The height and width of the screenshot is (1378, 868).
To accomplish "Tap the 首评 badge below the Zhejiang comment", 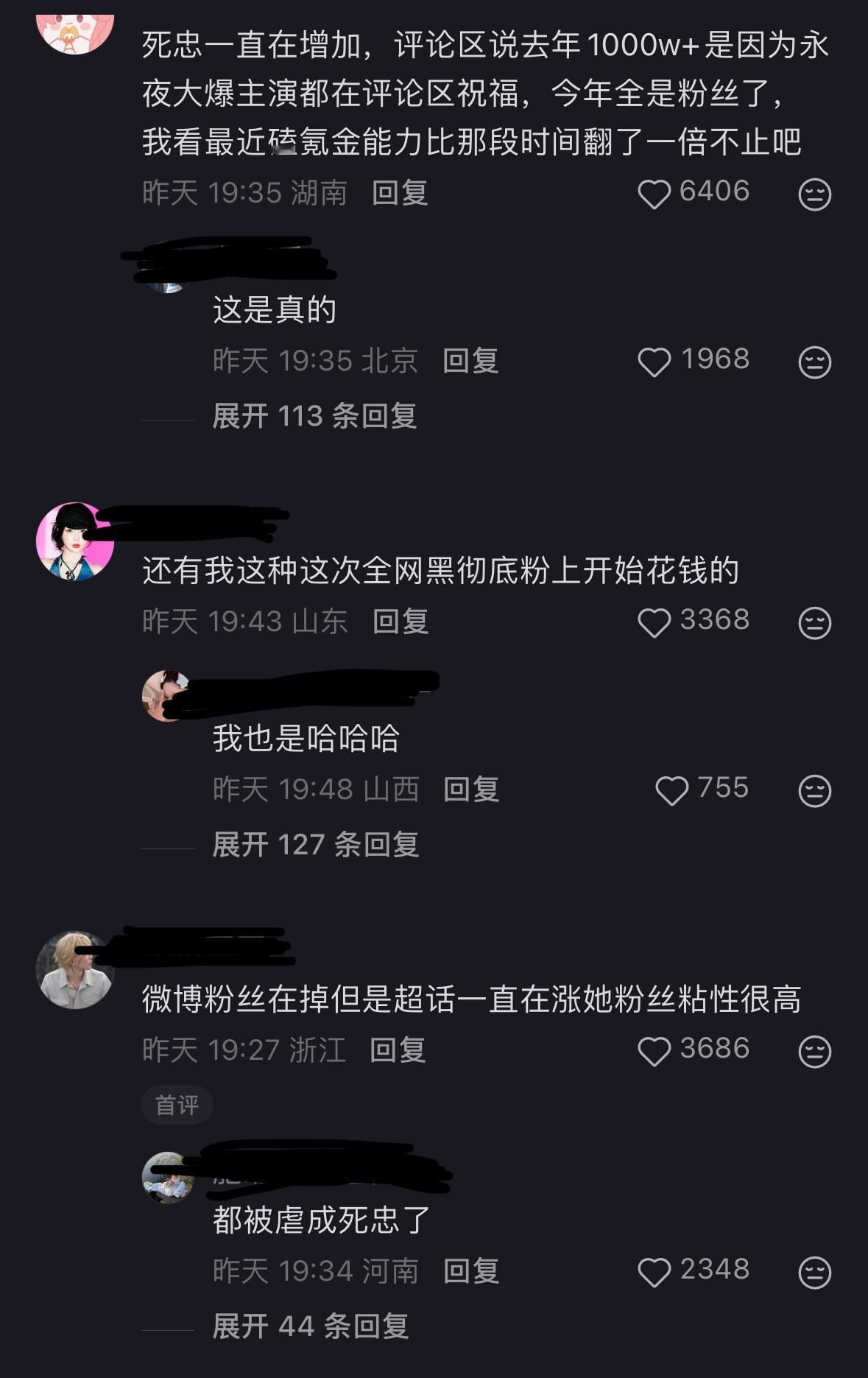I will coord(177,1105).
